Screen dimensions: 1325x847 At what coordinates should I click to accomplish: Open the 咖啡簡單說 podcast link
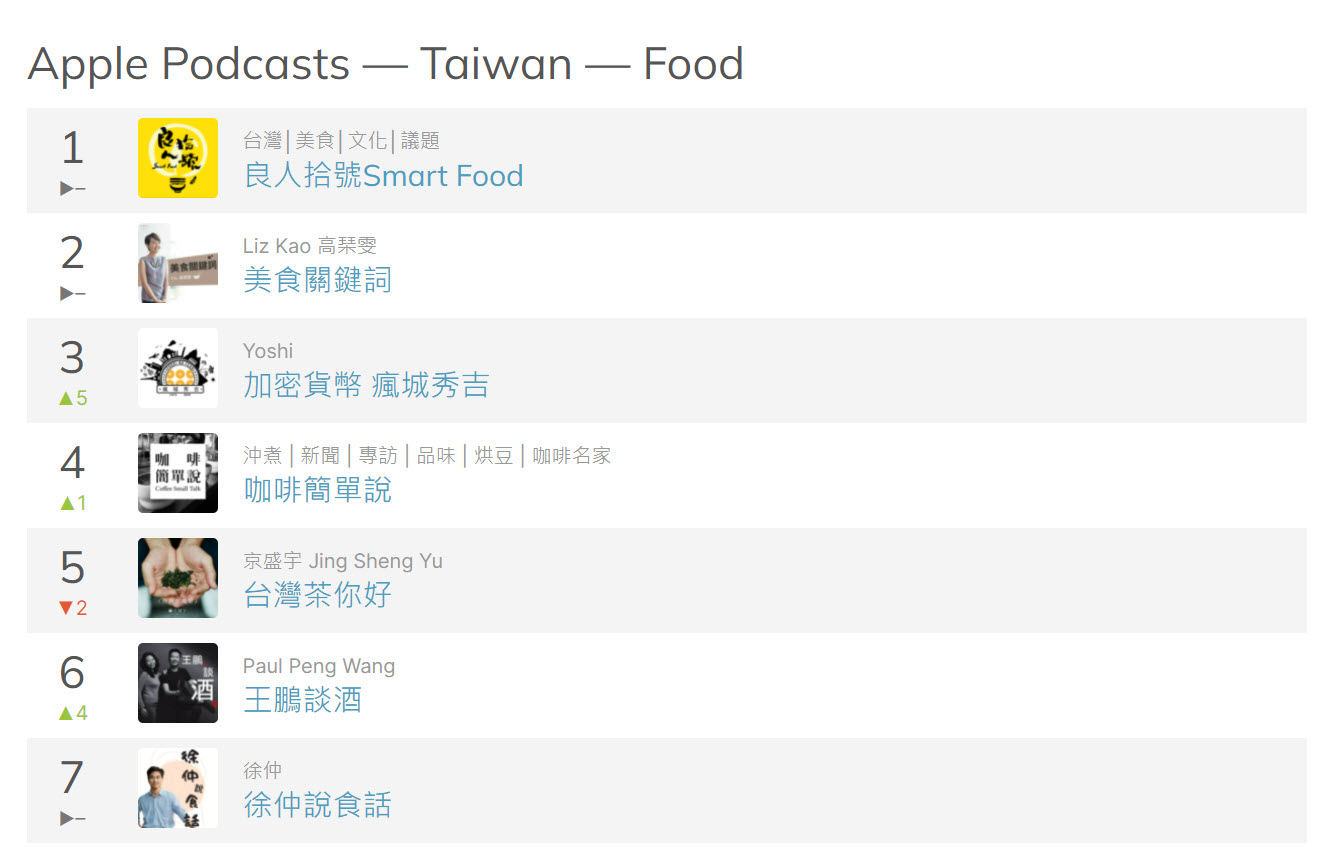point(317,490)
